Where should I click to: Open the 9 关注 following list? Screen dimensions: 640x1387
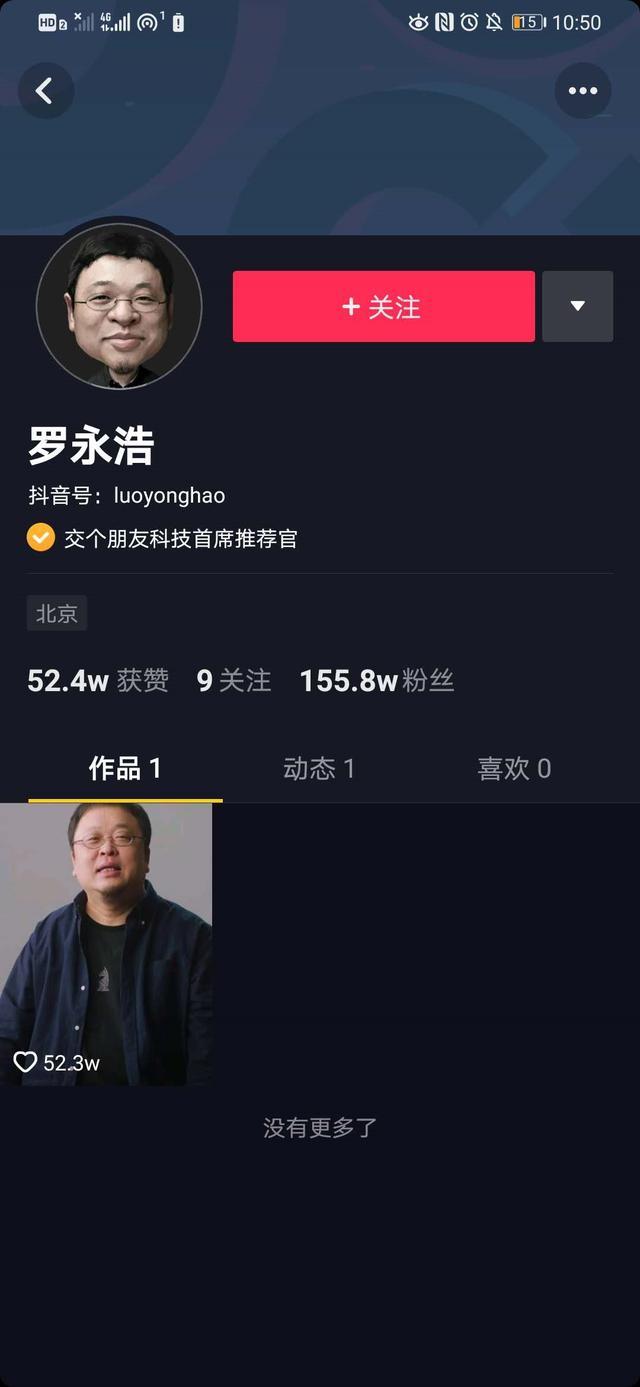pyautogui.click(x=234, y=681)
